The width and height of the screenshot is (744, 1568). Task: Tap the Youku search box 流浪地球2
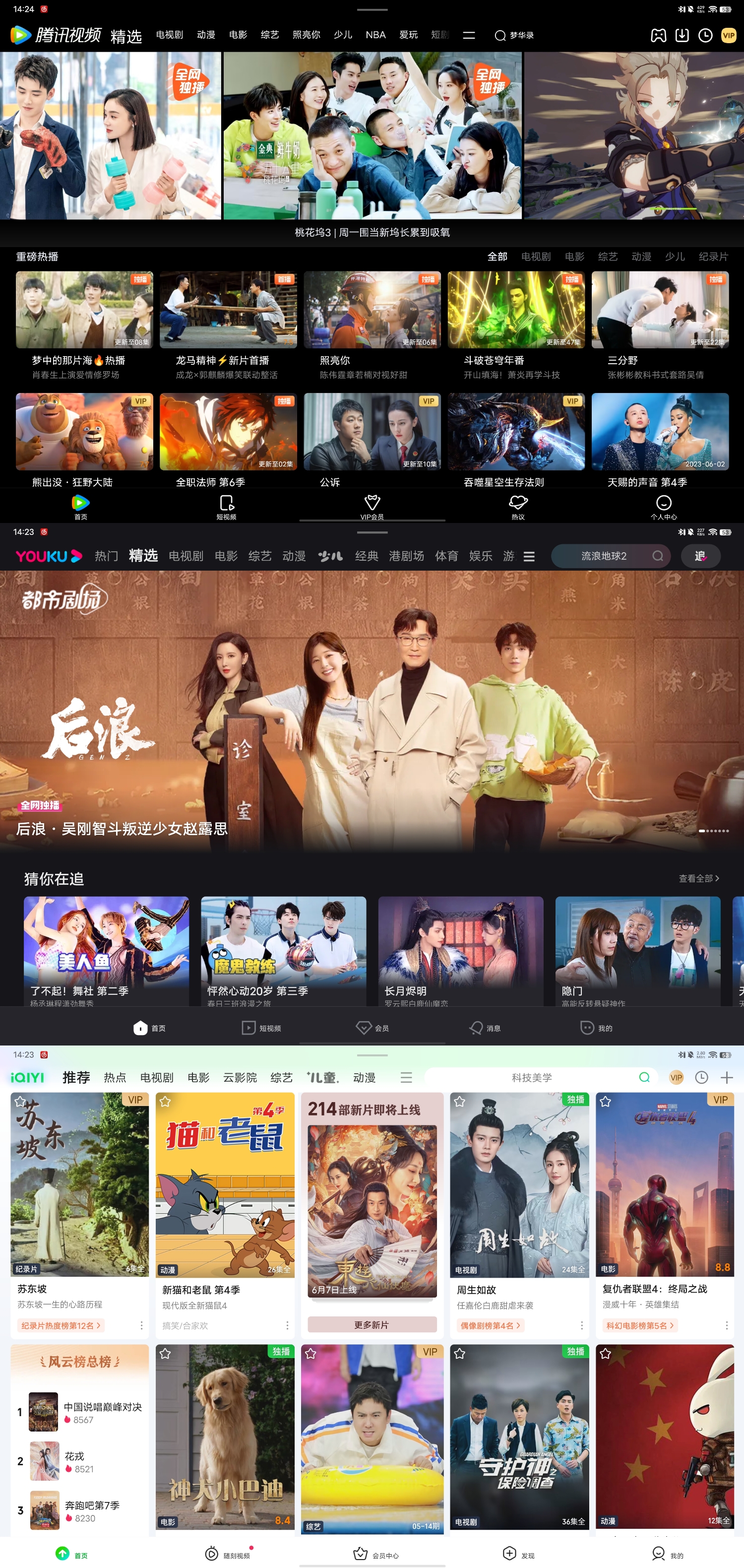[604, 556]
